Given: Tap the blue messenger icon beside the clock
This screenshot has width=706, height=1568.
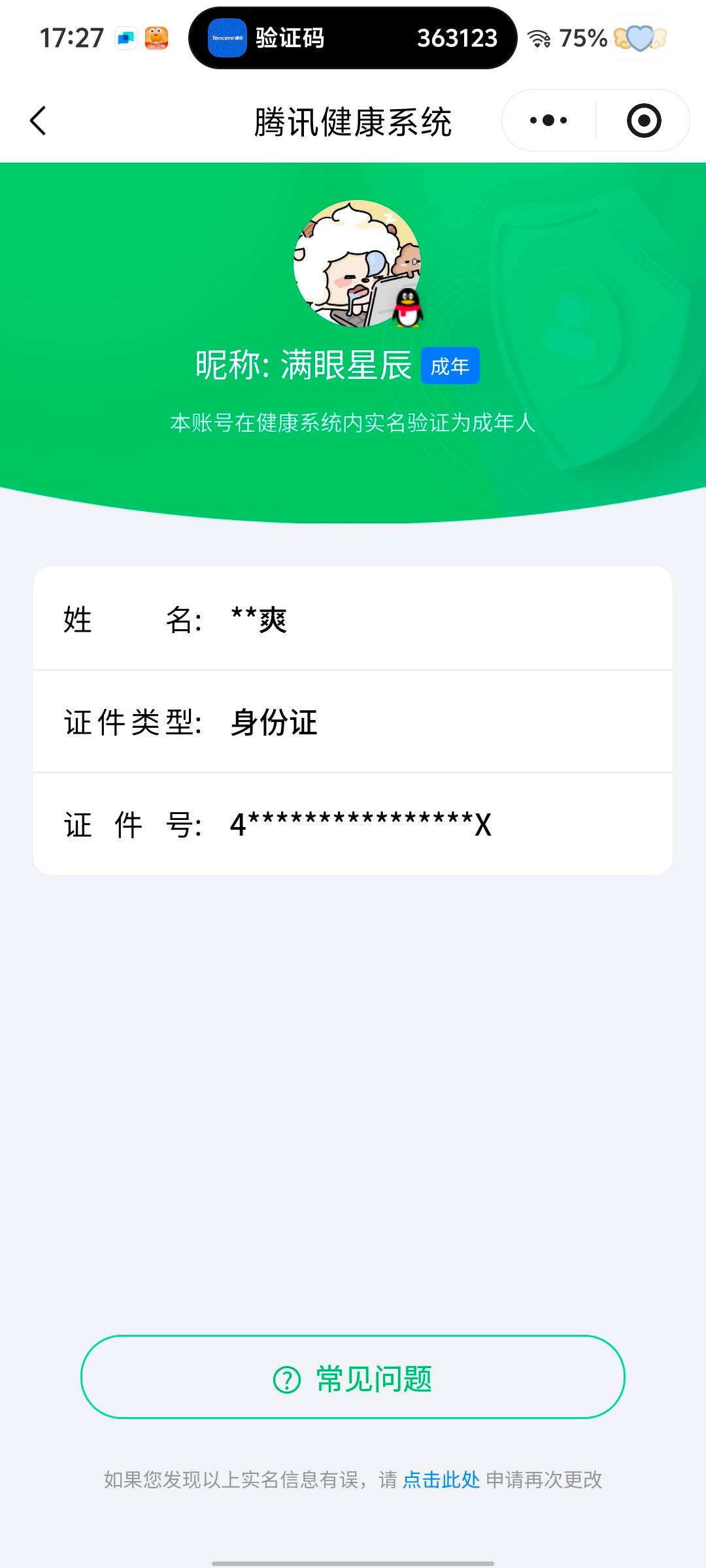Looking at the screenshot, I should click(126, 37).
